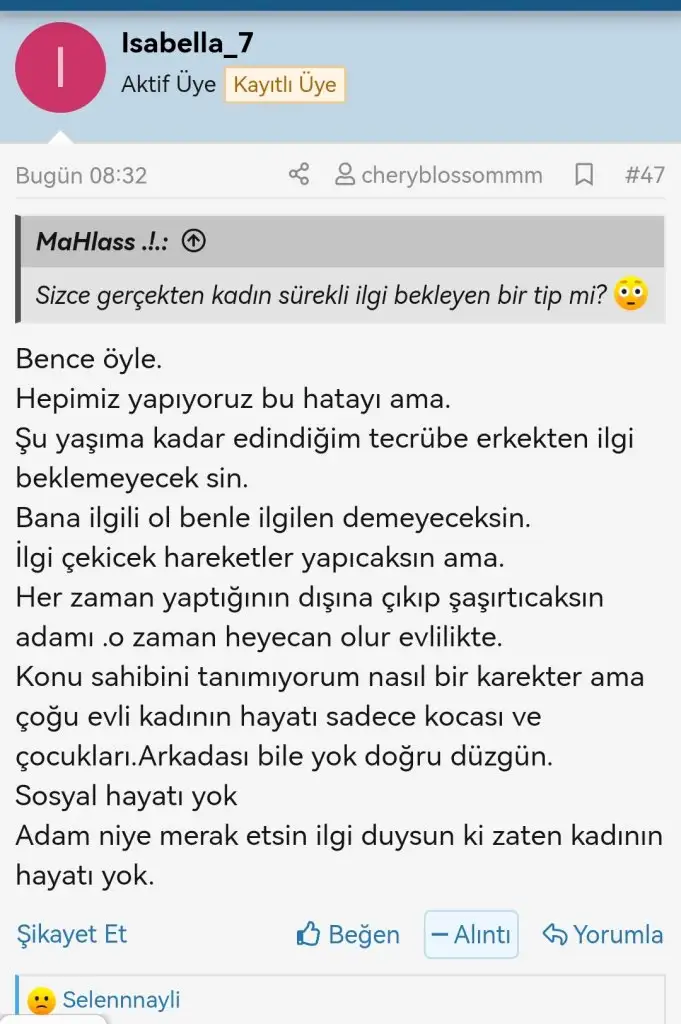Open Selennnayli's reaction profile
Screen dimensions: 681x1024
[121, 999]
